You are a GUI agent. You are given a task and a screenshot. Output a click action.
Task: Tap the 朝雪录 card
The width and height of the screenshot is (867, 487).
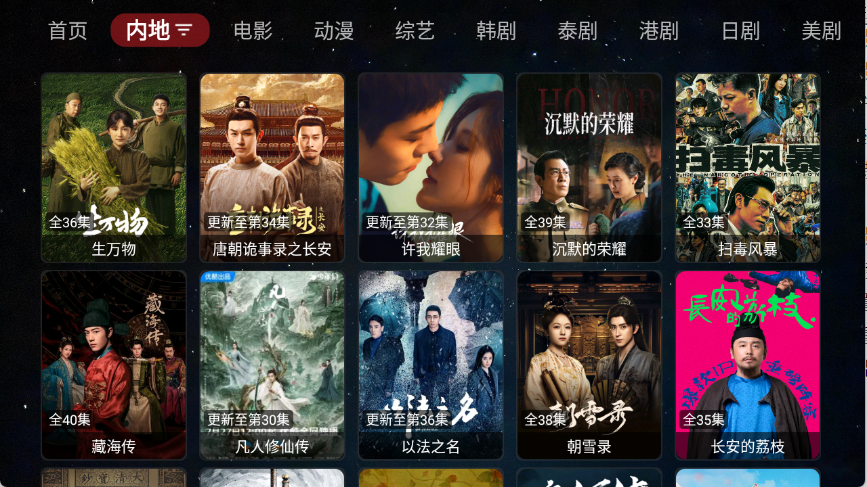589,365
